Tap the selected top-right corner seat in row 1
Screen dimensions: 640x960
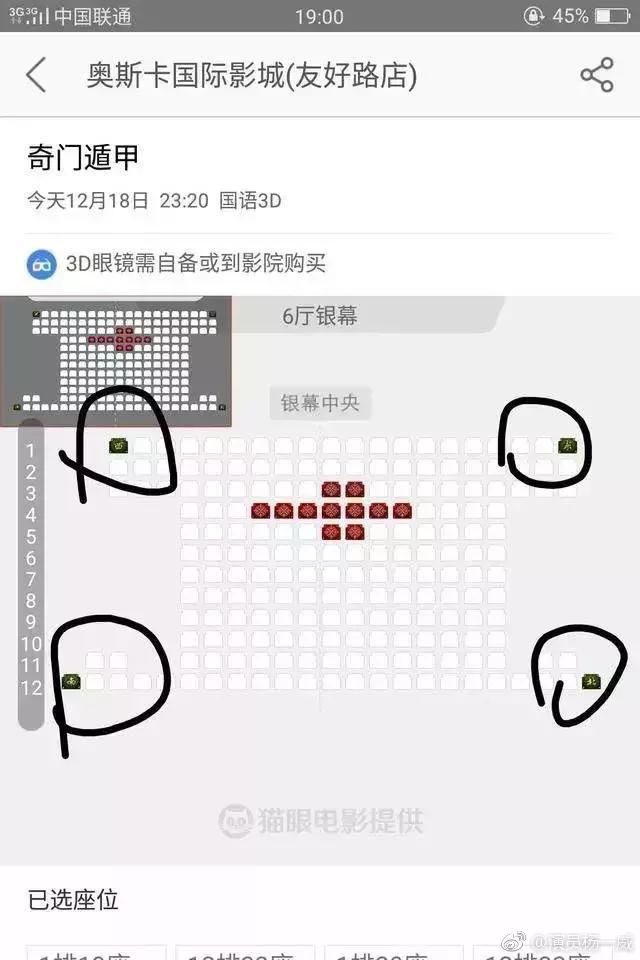point(568,446)
